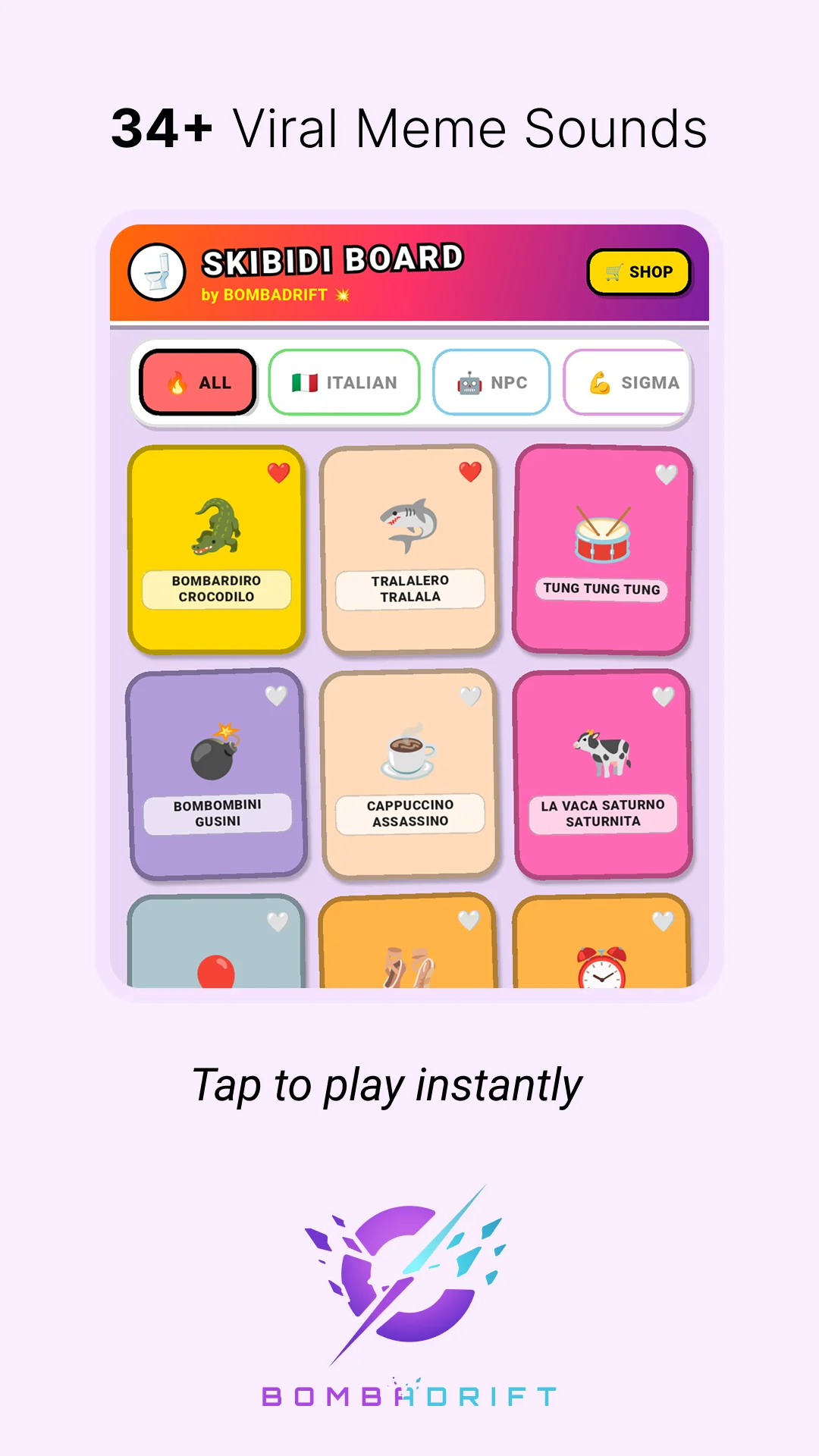Select the NPC sound category

491,382
